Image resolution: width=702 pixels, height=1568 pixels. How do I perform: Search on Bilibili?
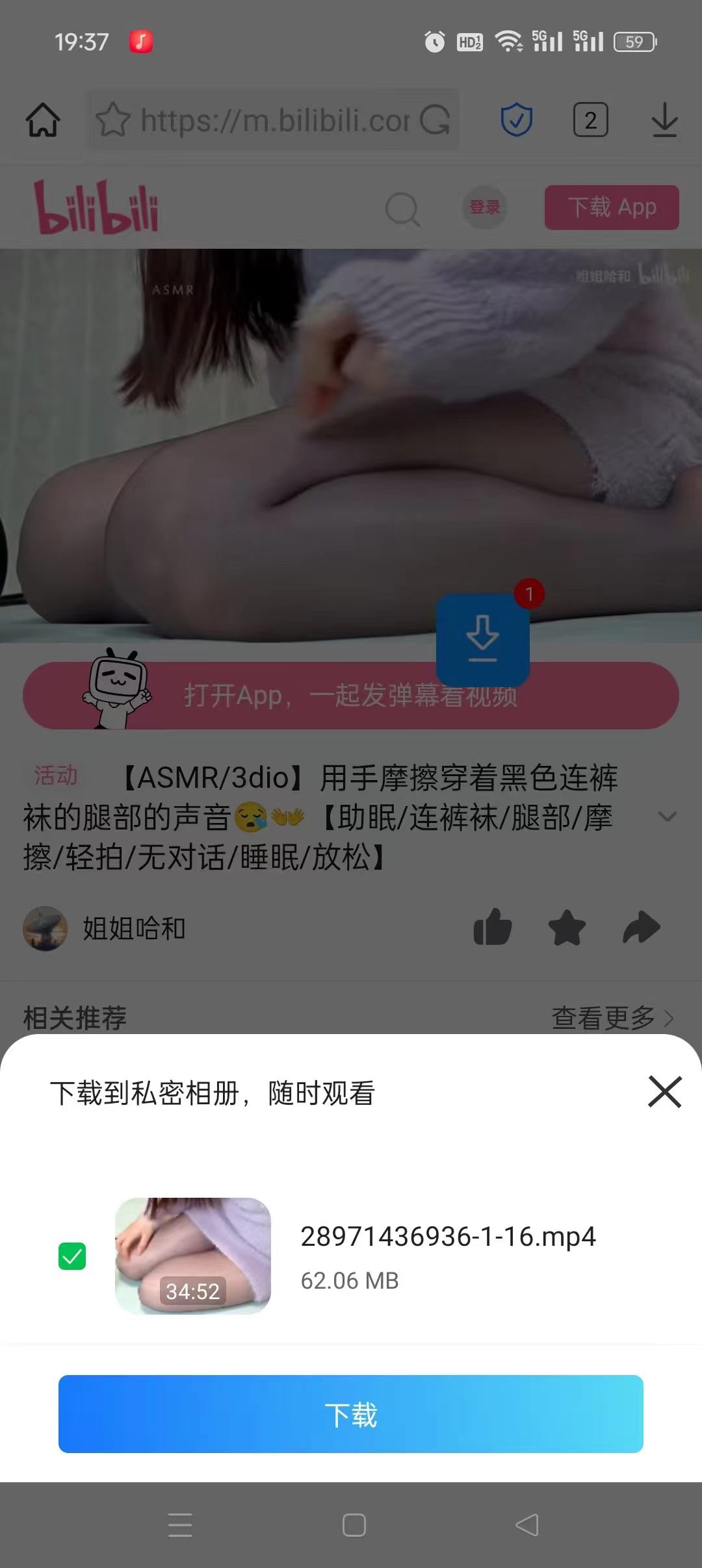coord(402,209)
